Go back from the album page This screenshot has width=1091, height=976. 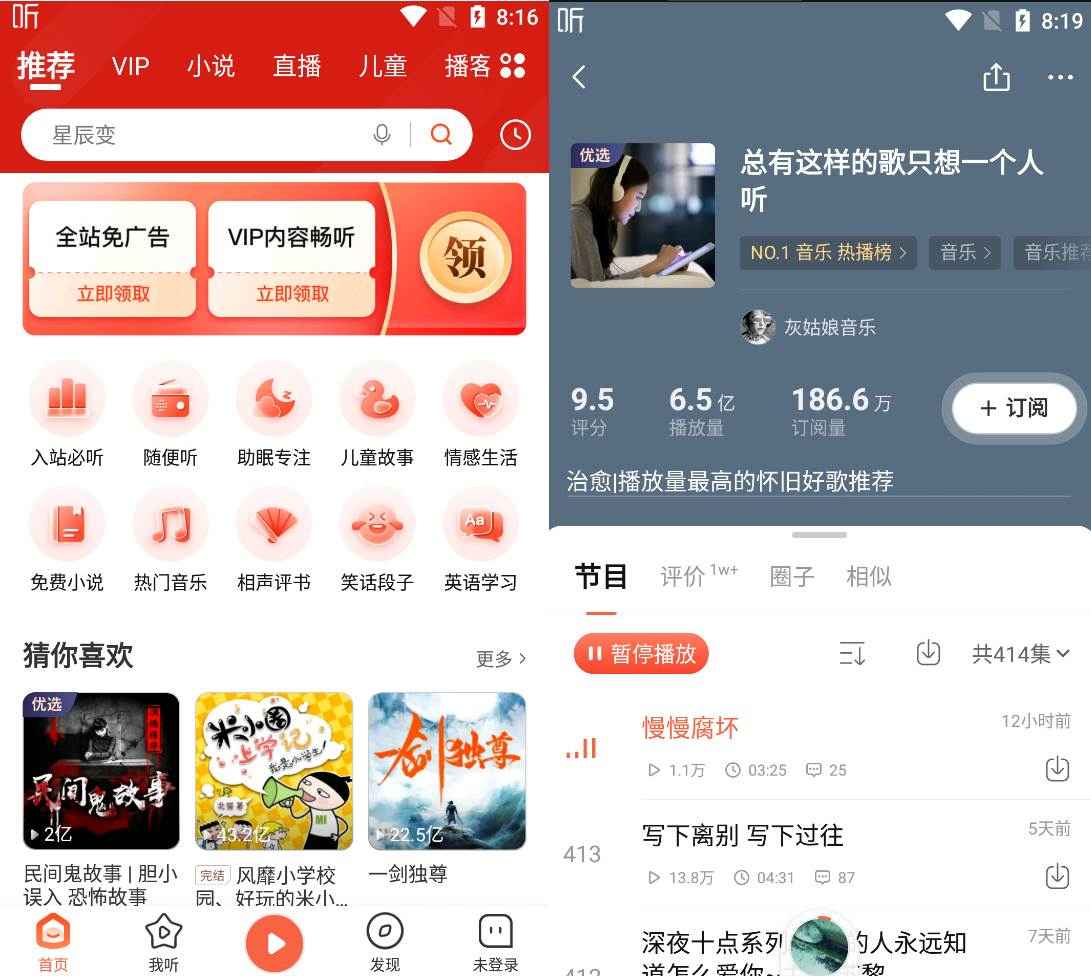(579, 77)
